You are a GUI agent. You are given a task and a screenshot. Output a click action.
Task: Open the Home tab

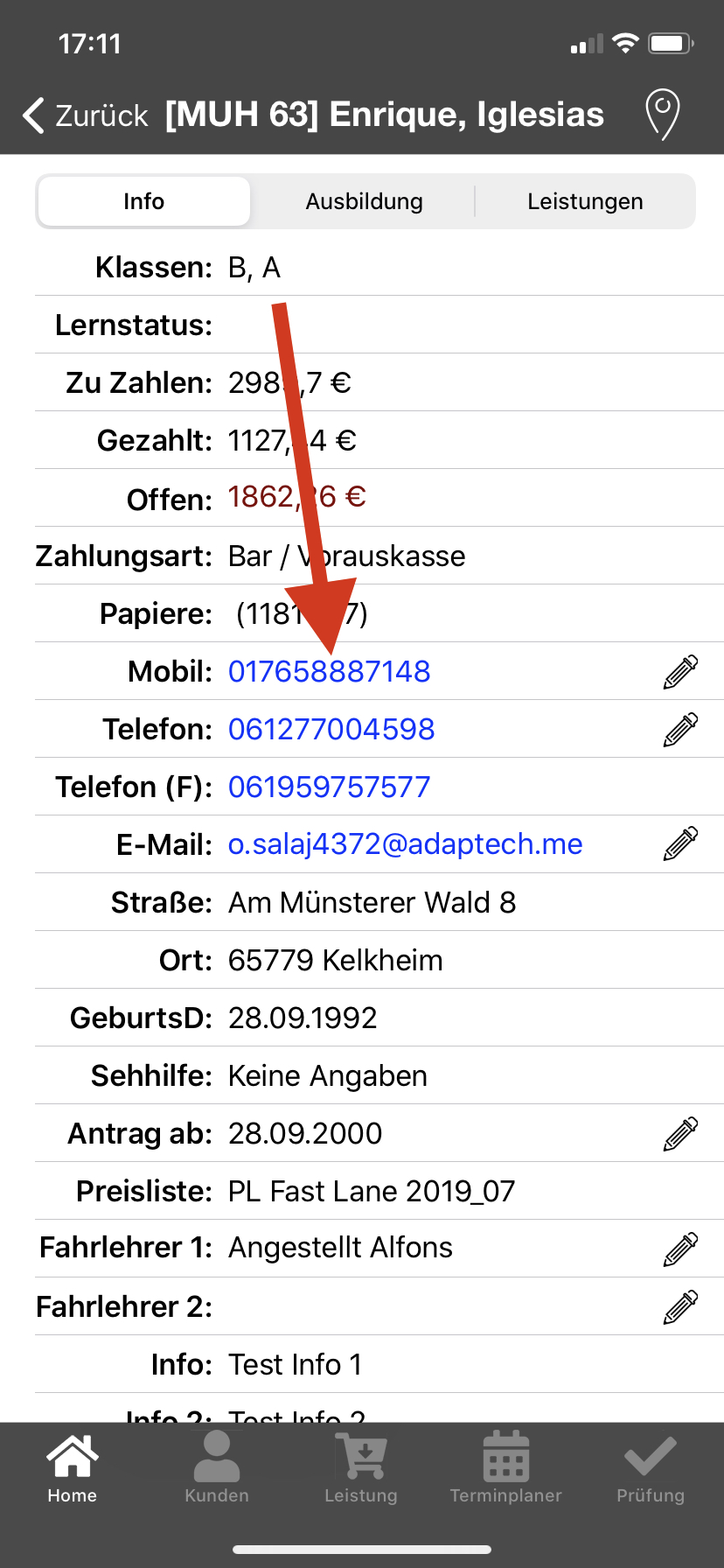72,1469
